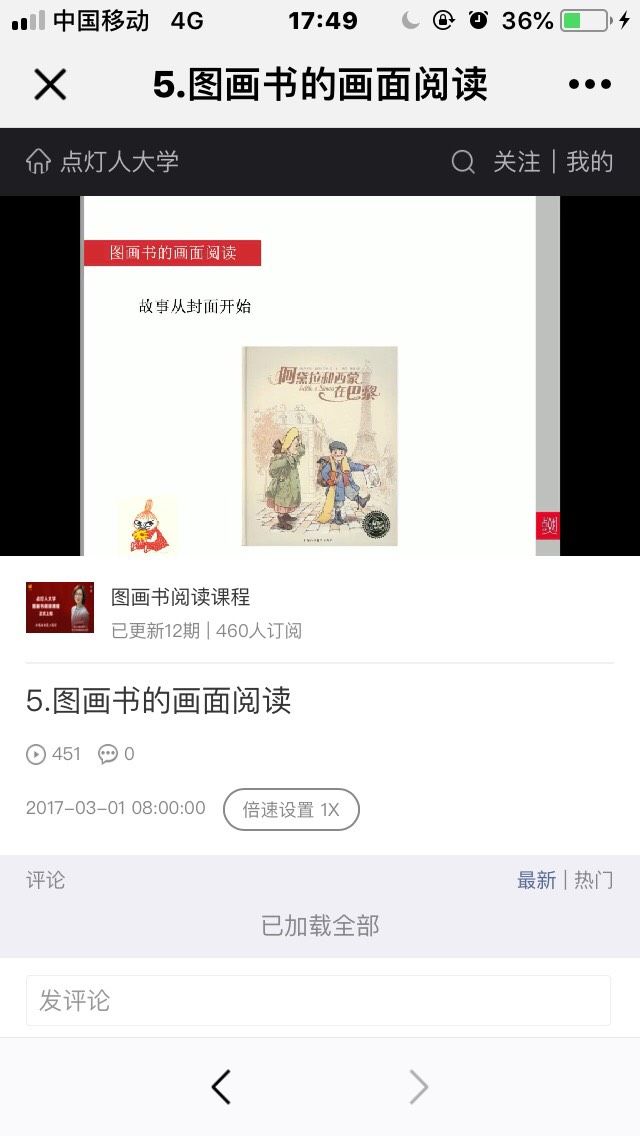Tap the 发评论 comment field
Image resolution: width=640 pixels, height=1136 pixels.
coord(318,1001)
